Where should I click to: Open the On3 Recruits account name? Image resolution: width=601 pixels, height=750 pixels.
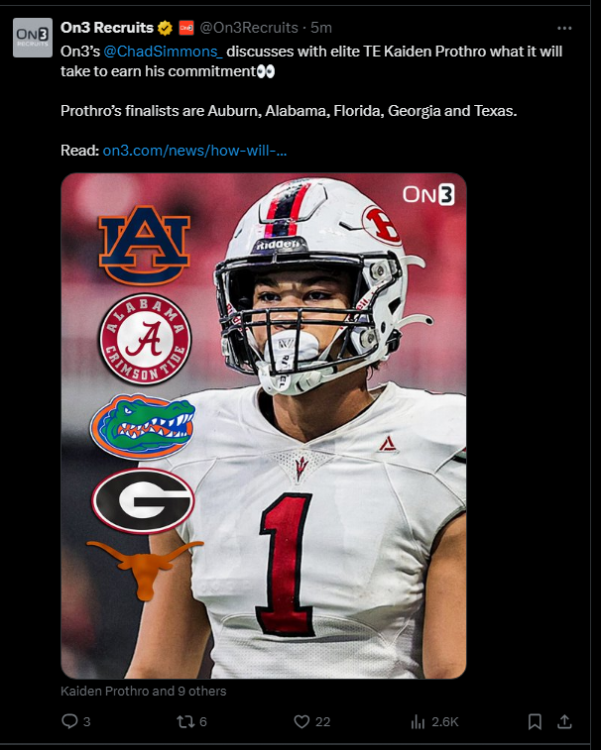pyautogui.click(x=107, y=28)
